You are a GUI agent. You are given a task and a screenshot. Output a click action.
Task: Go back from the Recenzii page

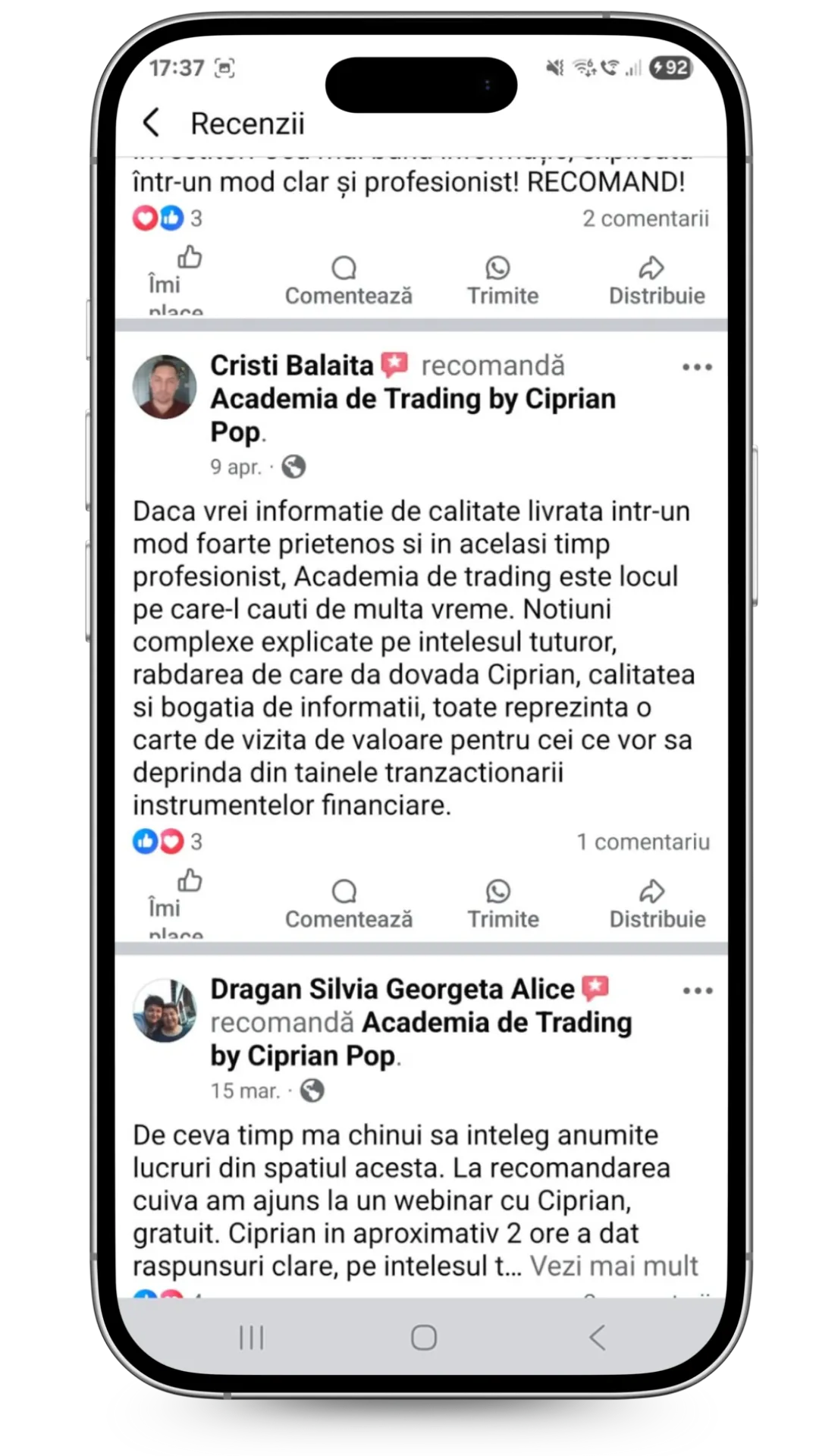coord(152,123)
